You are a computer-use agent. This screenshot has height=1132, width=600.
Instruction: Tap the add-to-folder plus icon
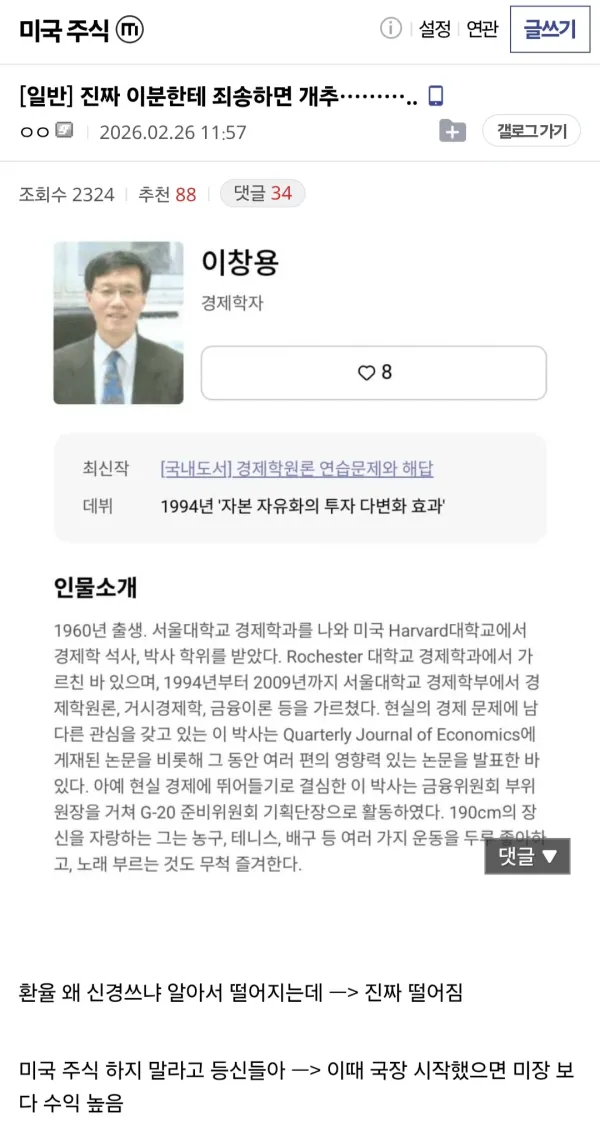[453, 131]
